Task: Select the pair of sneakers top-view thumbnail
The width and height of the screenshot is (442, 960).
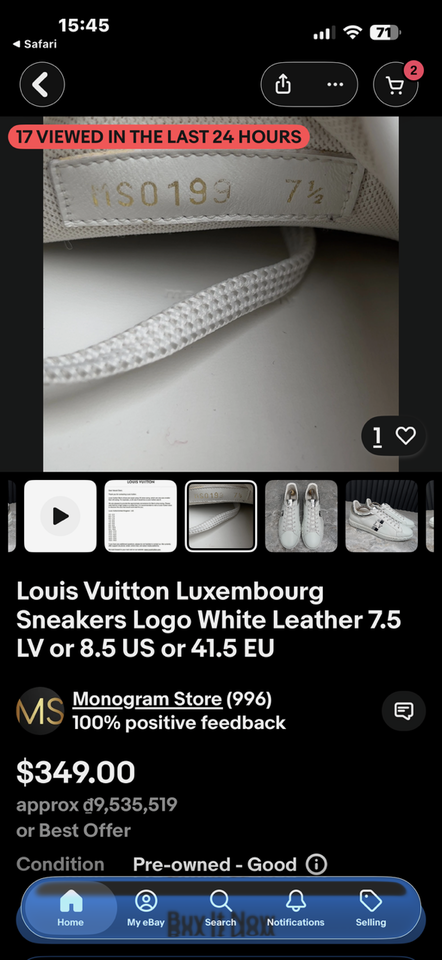Action: click(301, 516)
